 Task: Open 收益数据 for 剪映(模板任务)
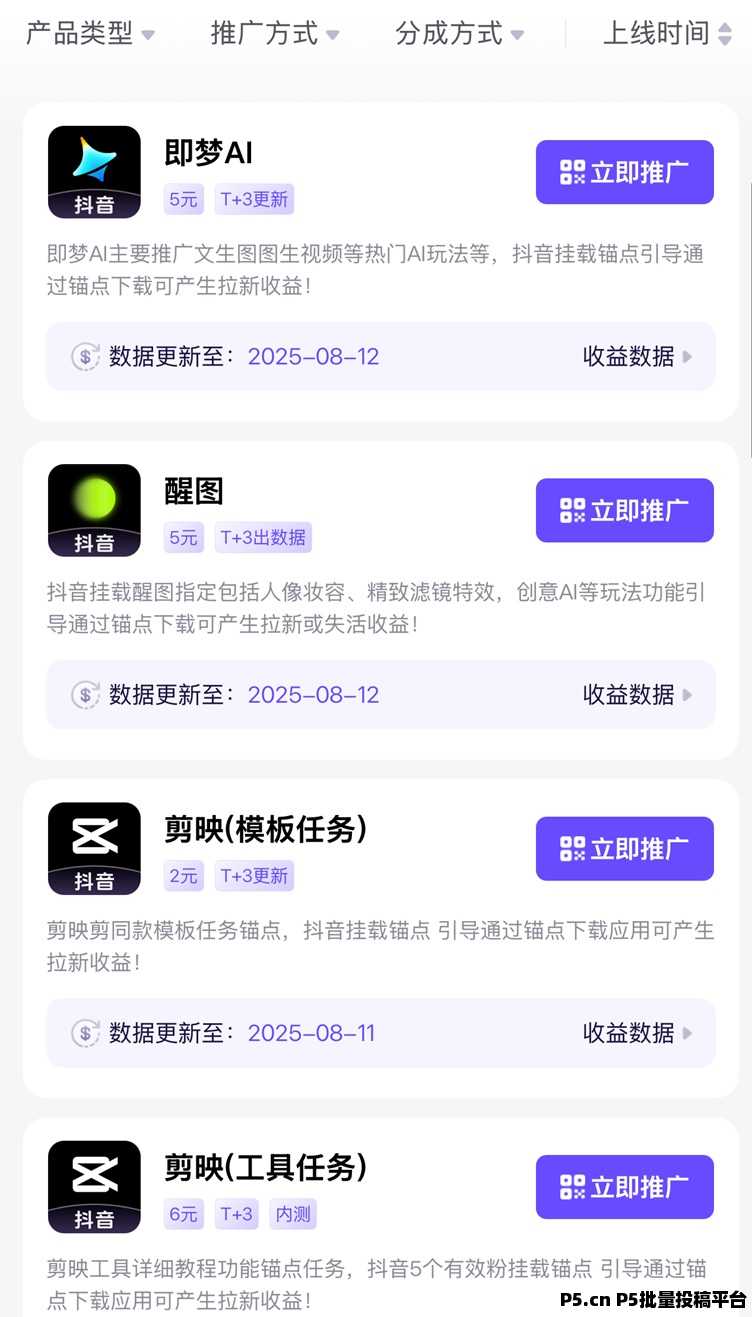tap(628, 1033)
